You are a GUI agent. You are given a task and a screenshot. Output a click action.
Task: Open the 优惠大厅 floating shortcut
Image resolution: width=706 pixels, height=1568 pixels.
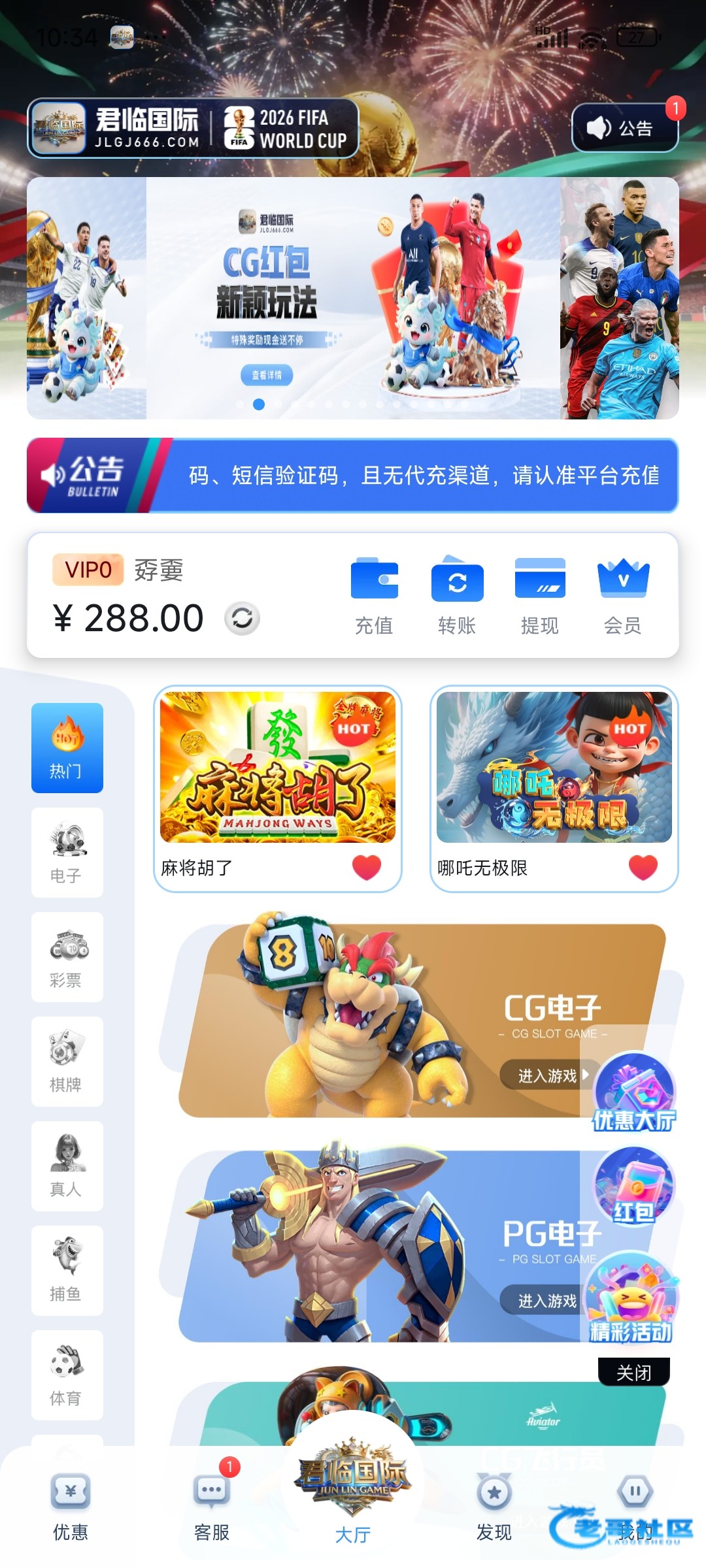click(x=634, y=1092)
